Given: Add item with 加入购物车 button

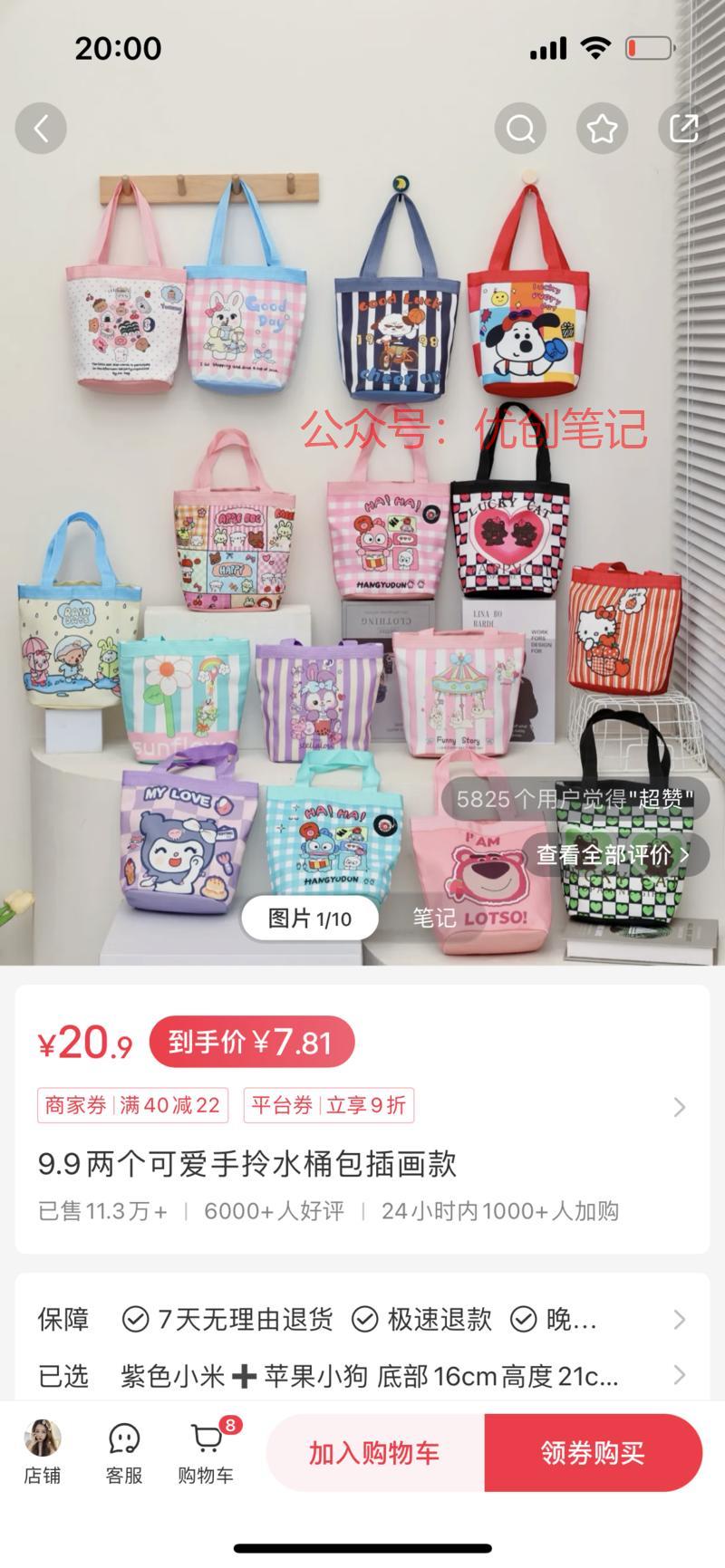Looking at the screenshot, I should (374, 1453).
